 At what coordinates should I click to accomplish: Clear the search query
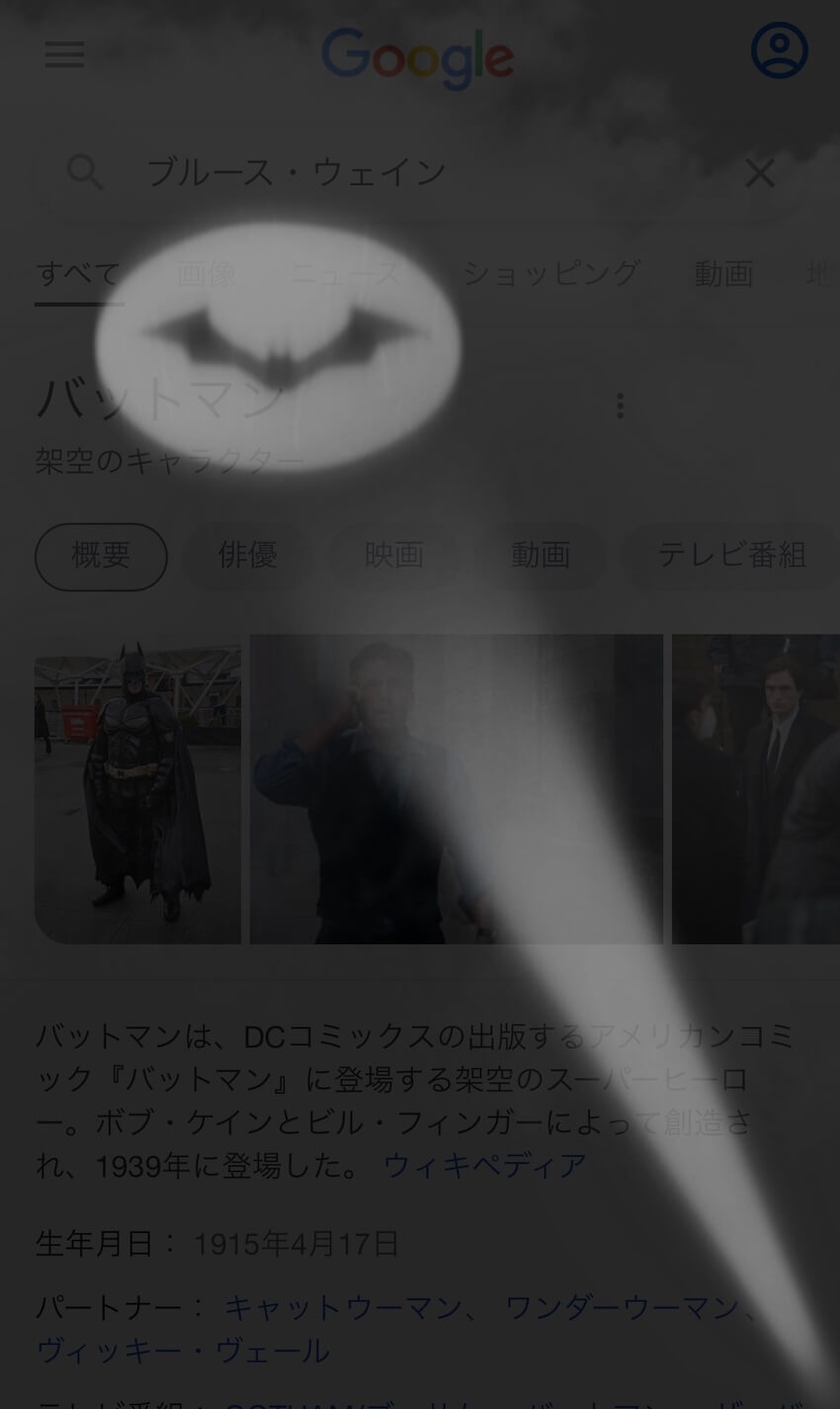[x=759, y=174]
